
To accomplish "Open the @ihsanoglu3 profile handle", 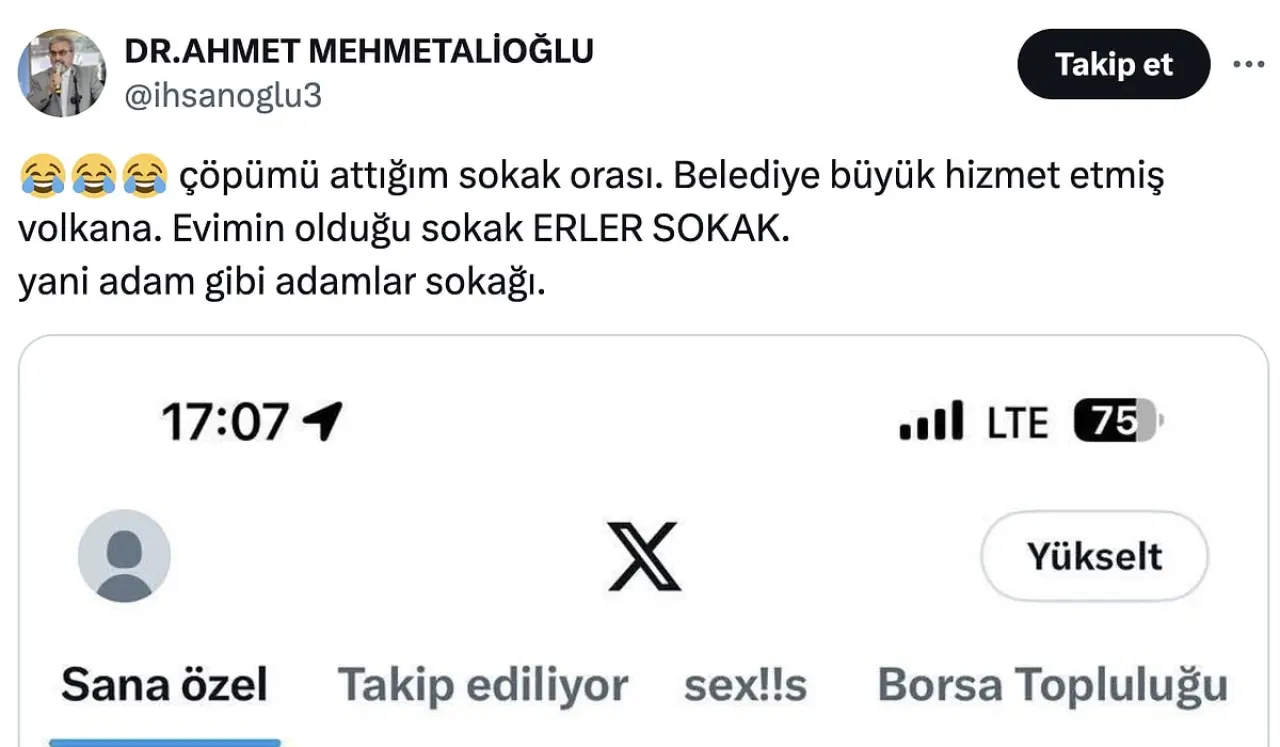I will (222, 96).
